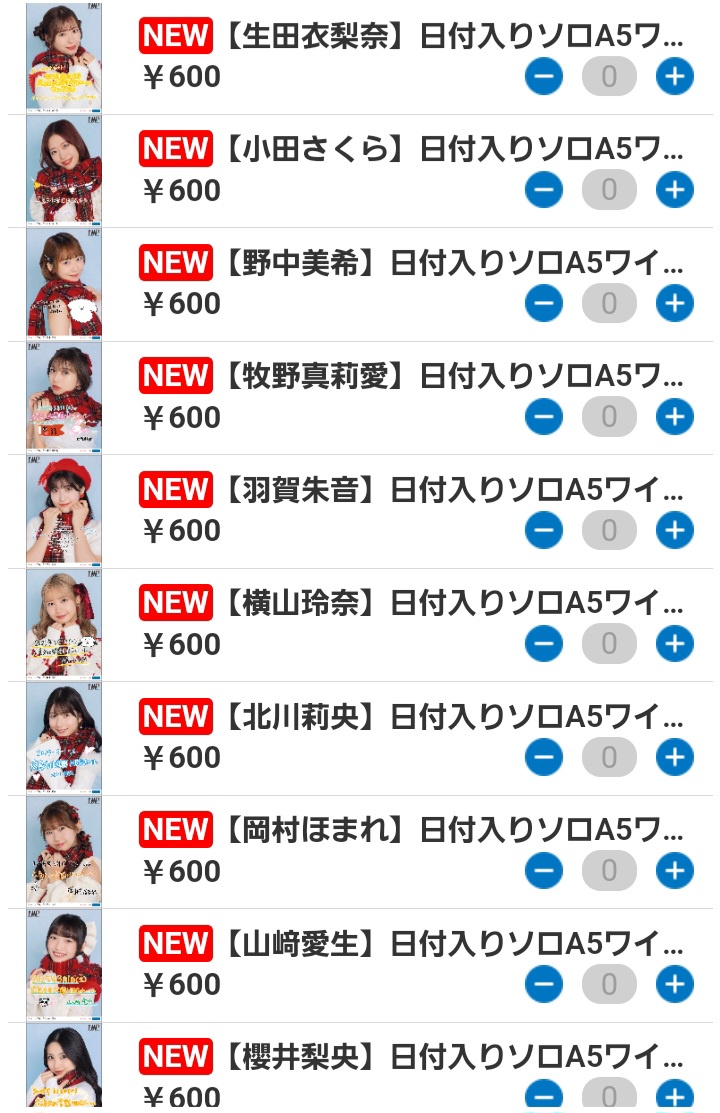Add one 小田さくら item
Viewport: 720px width, 1113px height.
(675, 189)
